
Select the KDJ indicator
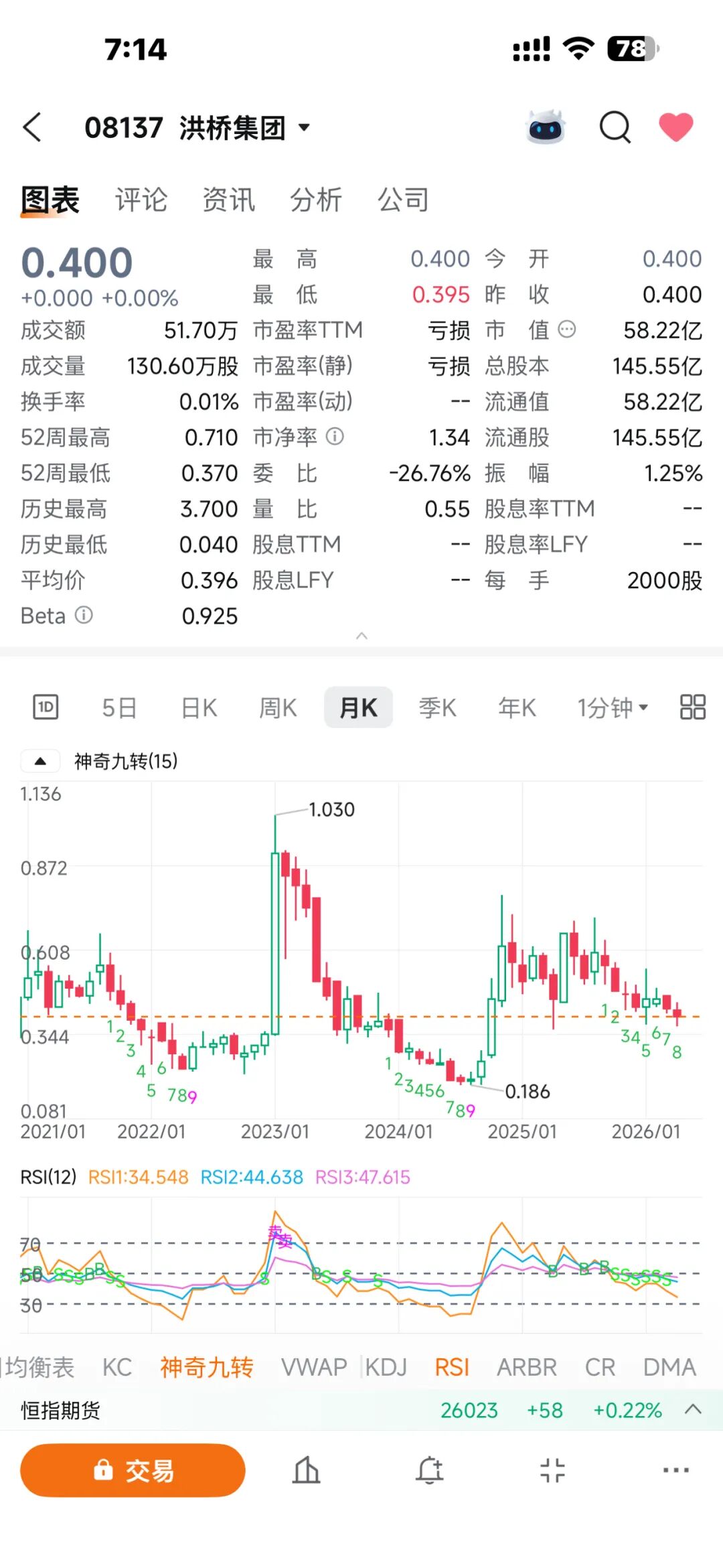coord(386,1367)
